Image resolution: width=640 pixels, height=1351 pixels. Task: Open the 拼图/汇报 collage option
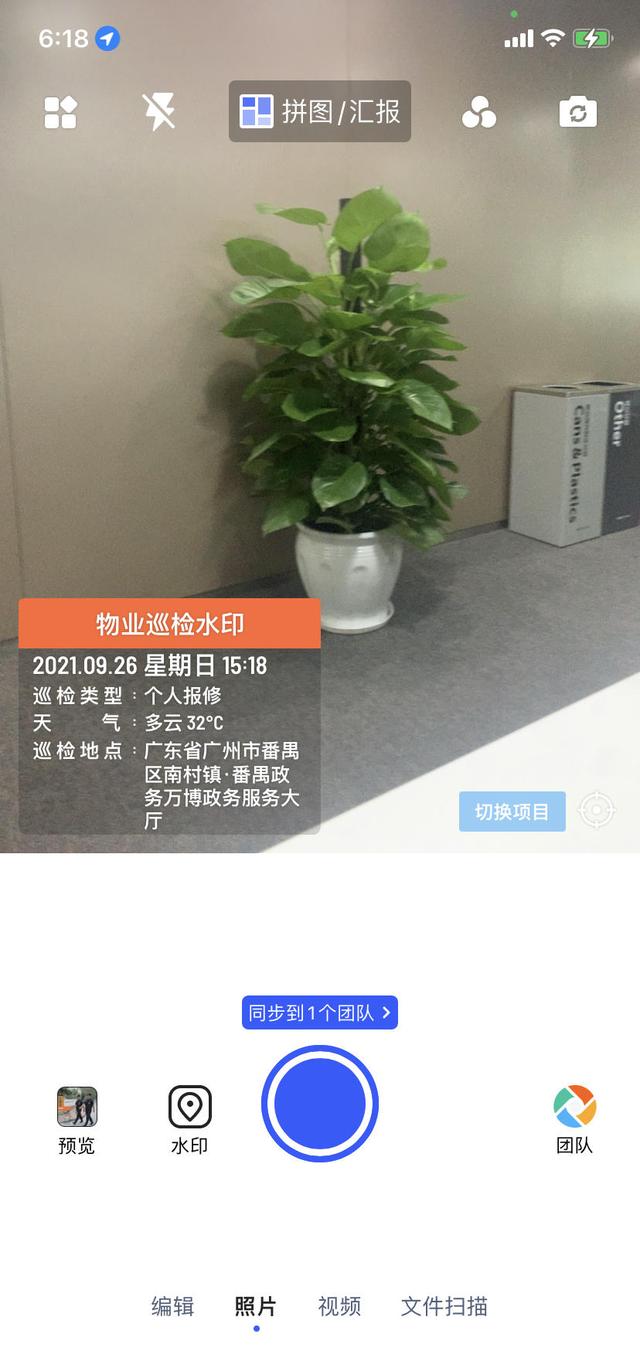click(320, 111)
